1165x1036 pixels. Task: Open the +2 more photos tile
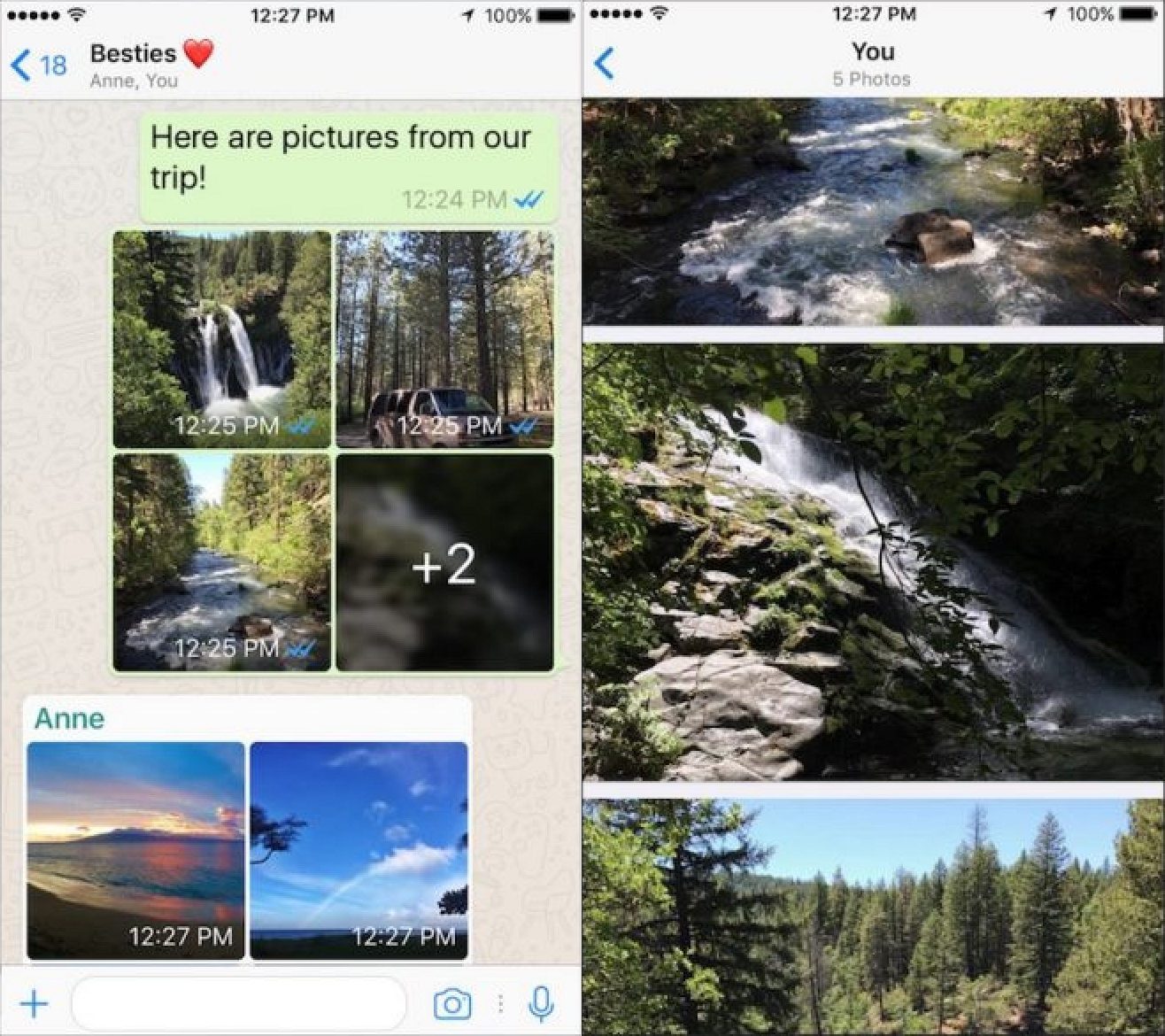tap(444, 562)
